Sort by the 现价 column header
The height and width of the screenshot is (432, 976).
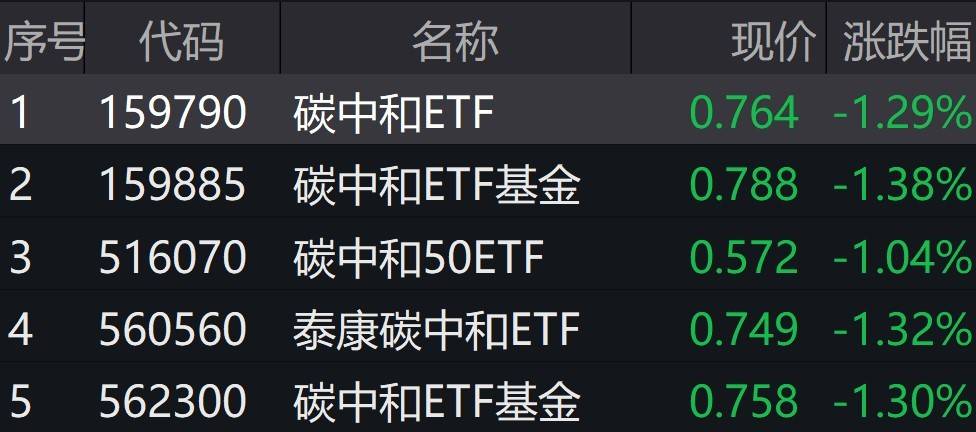point(772,40)
